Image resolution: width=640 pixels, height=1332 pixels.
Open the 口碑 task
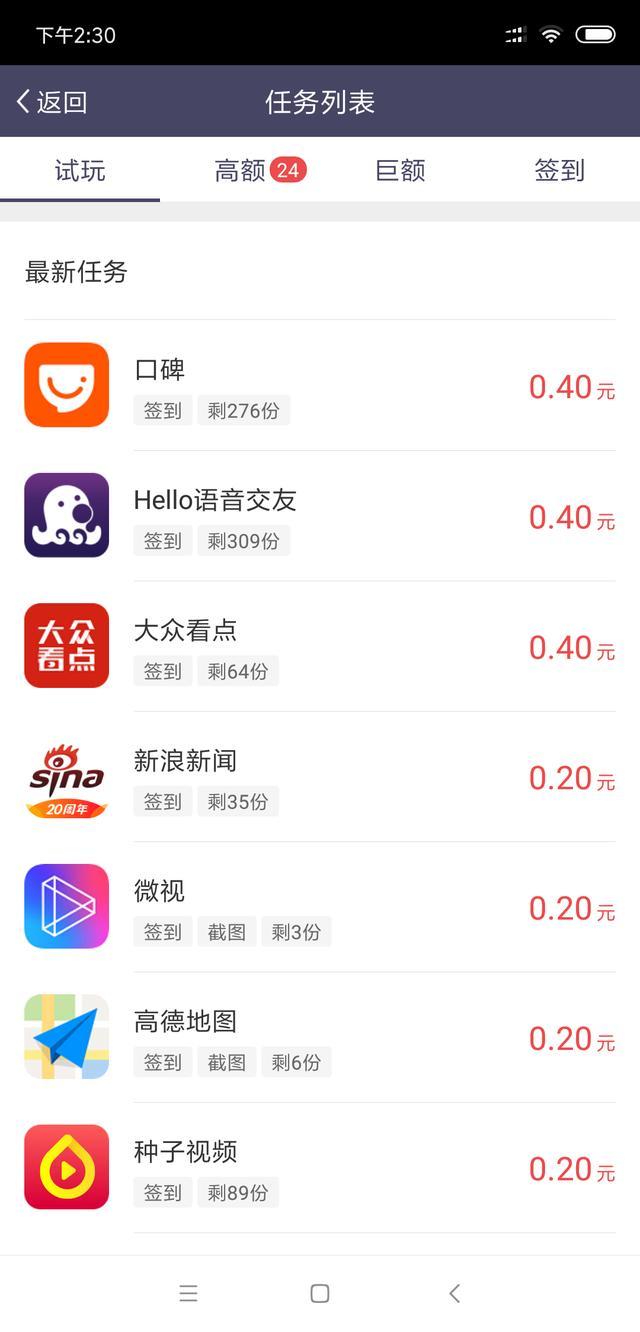[320, 386]
